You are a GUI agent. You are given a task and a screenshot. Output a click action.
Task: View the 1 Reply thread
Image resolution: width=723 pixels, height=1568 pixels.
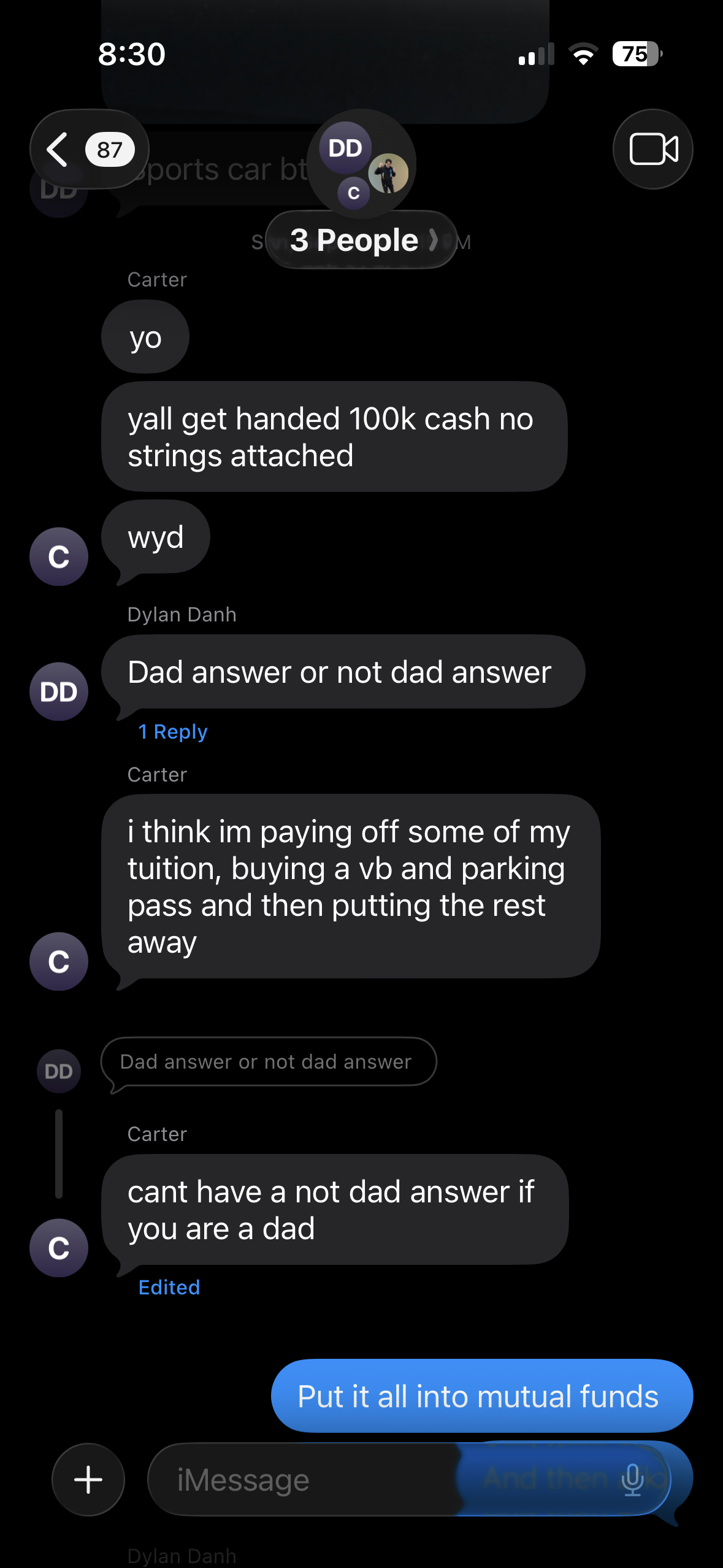(x=173, y=731)
